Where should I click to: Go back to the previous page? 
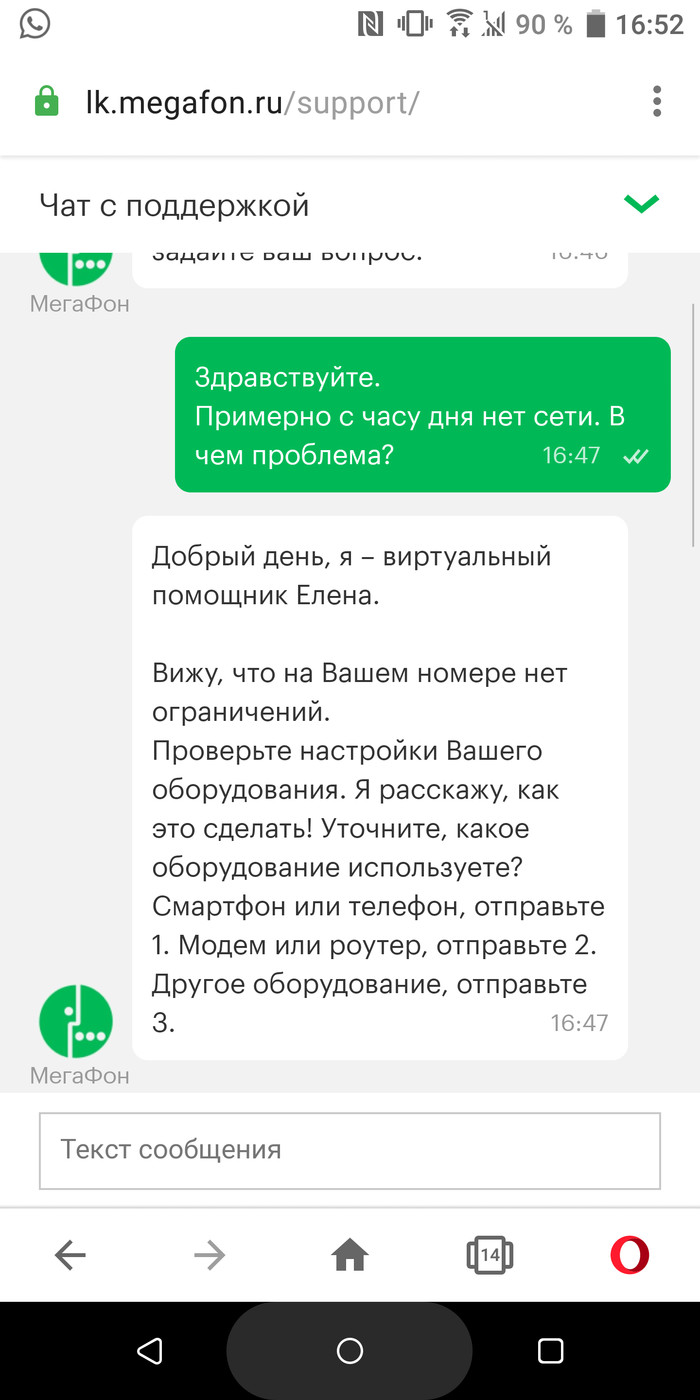coord(70,1254)
